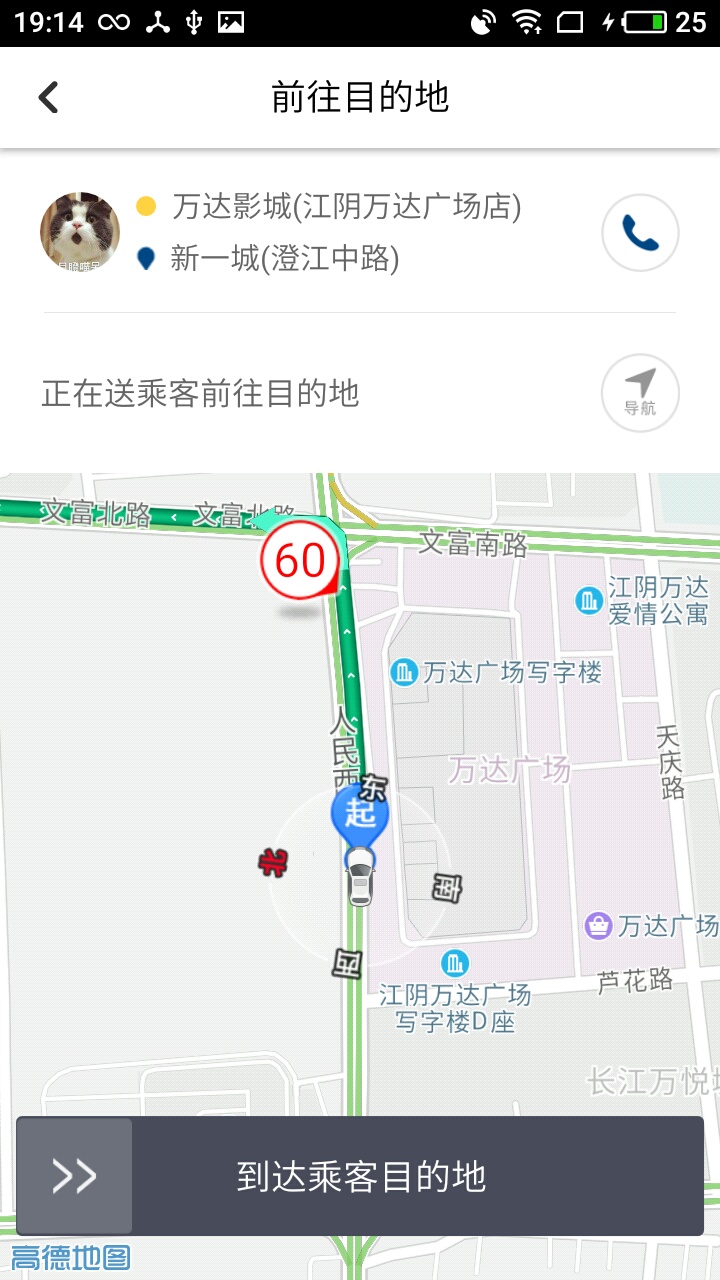Tap the red hotel symbol on the map

[273, 862]
